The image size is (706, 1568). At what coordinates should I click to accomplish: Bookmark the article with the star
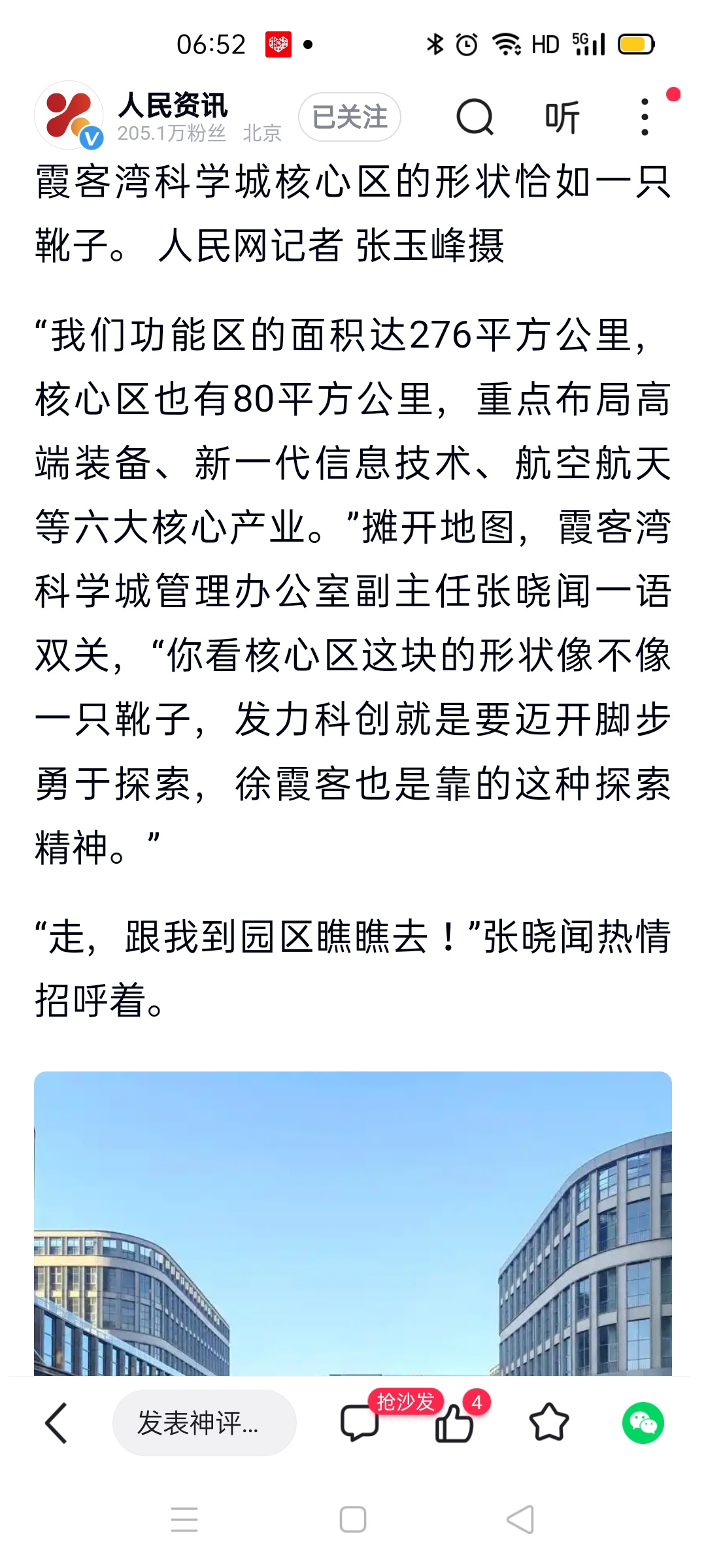pos(548,1423)
